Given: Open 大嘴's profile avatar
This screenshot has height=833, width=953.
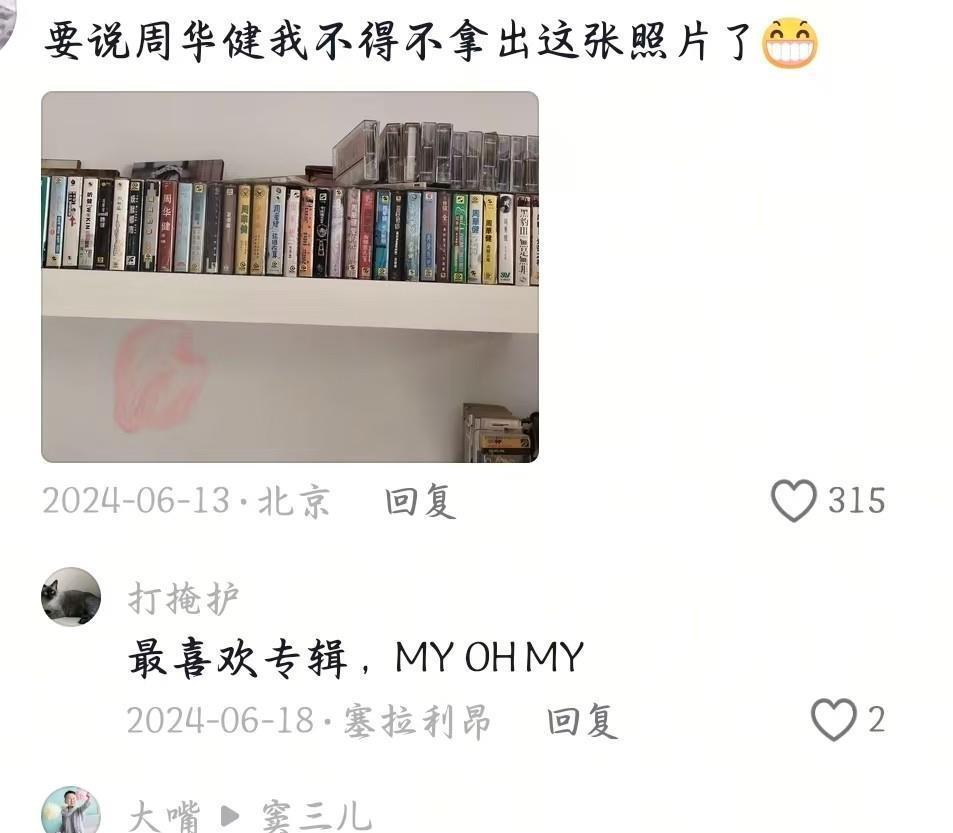Looking at the screenshot, I should coord(71,811).
